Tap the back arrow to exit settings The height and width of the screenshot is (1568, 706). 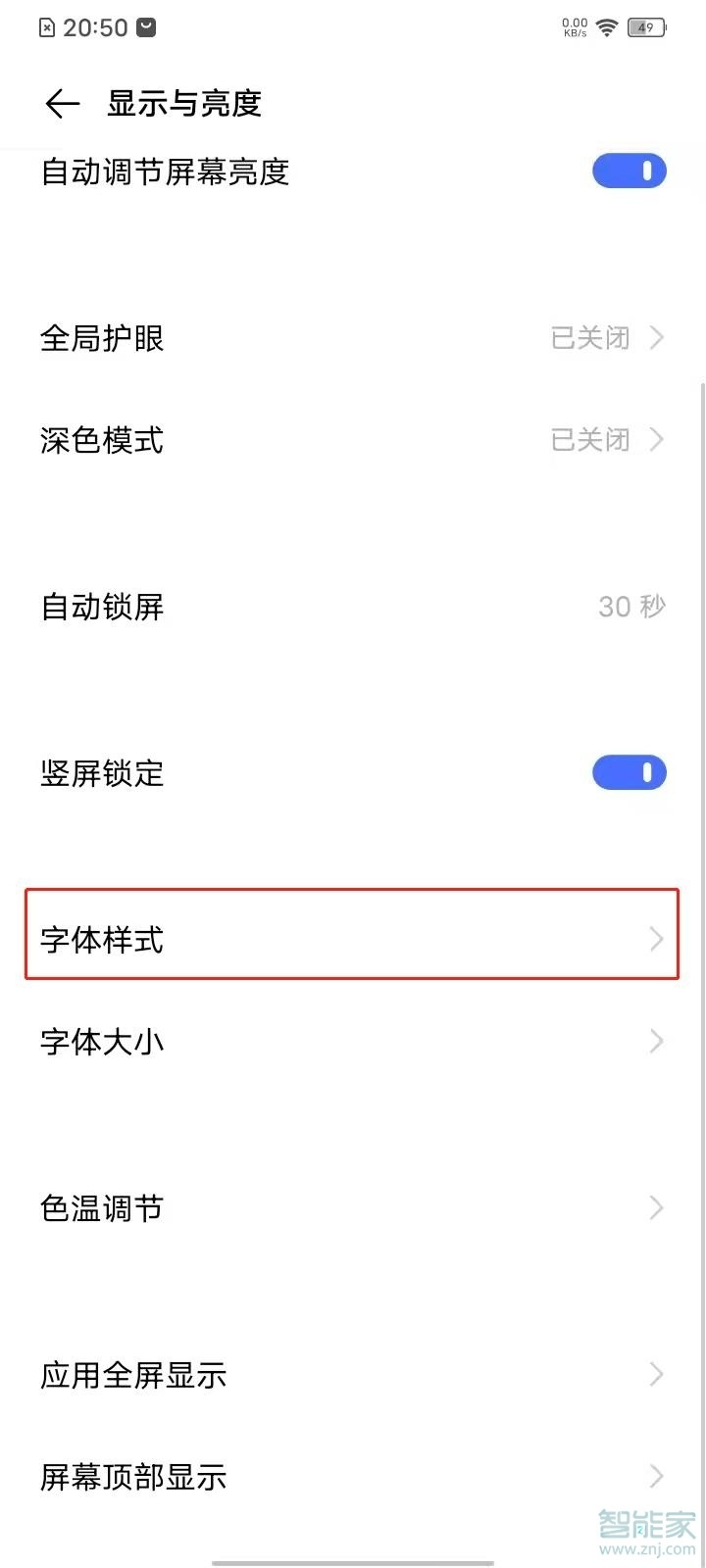61,103
